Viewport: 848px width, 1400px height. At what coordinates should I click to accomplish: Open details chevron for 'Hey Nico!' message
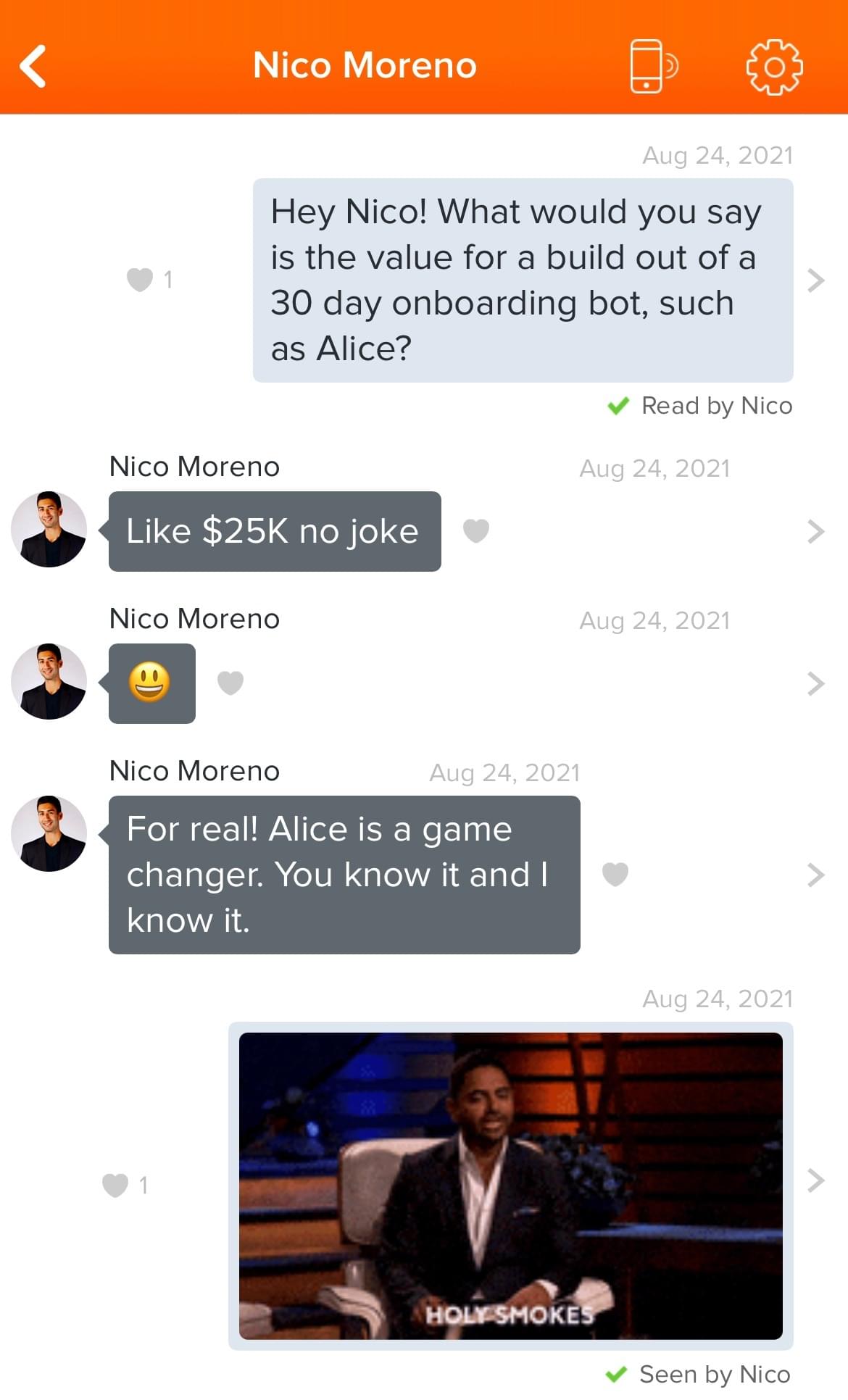pyautogui.click(x=816, y=280)
